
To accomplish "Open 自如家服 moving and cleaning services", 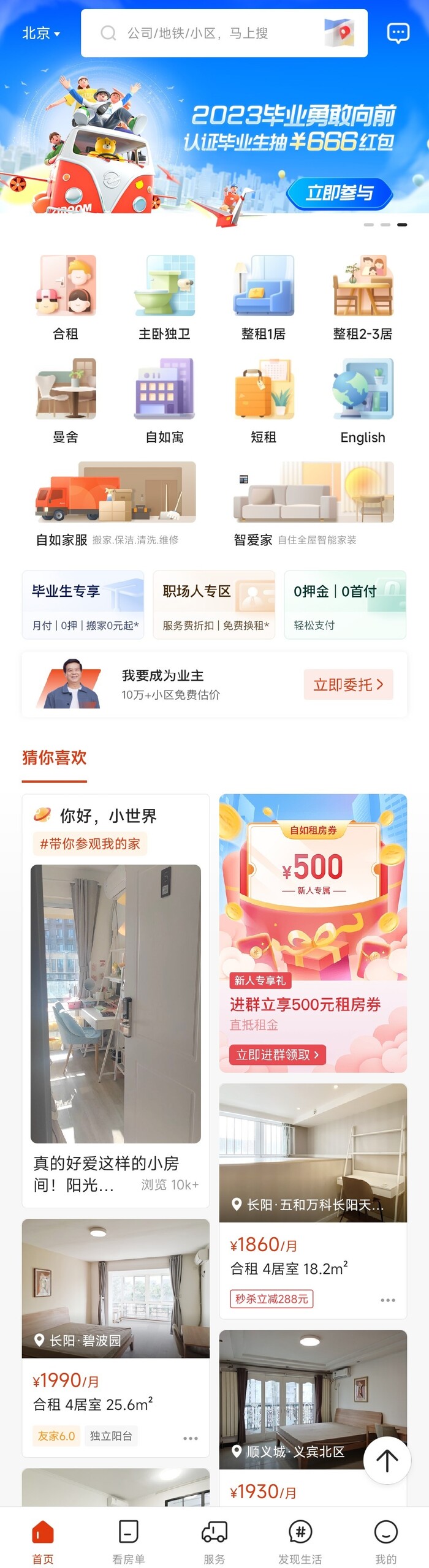I will [x=115, y=504].
